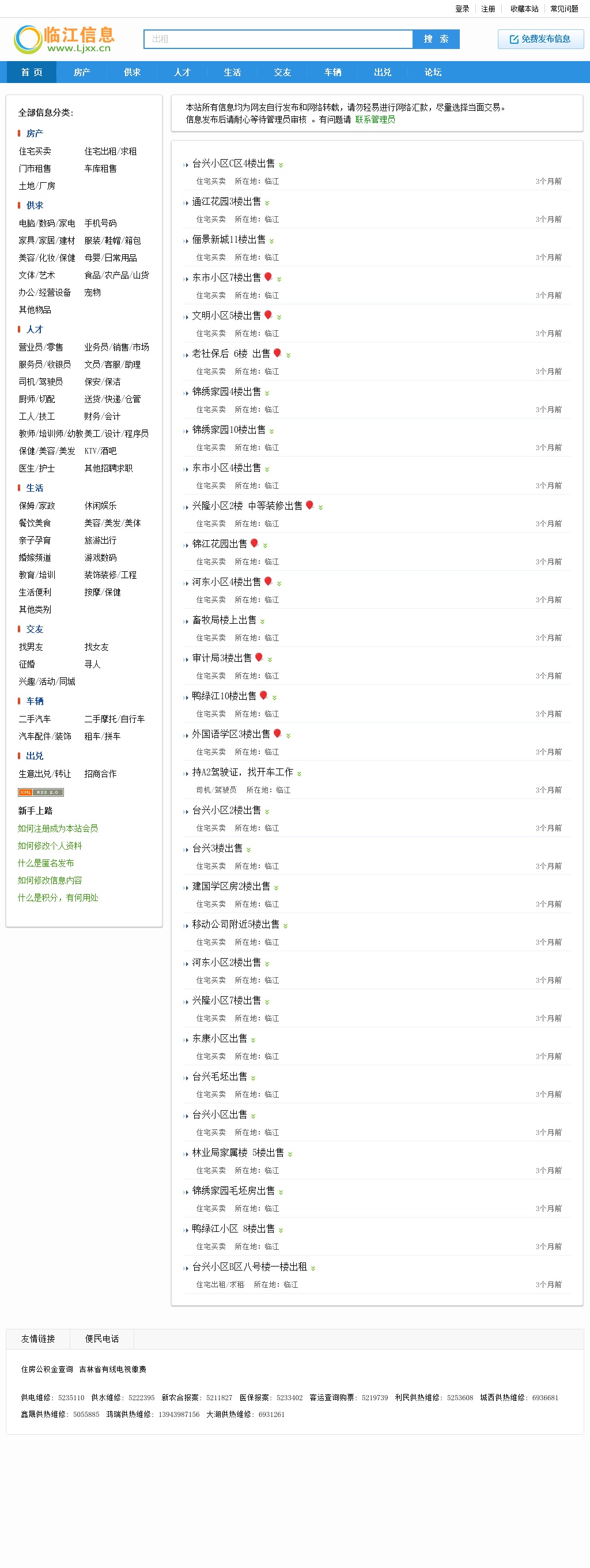Viewport: 590px width, 1568px height.
Task: Switch to the 房产 navigation tab
Action: (81, 72)
